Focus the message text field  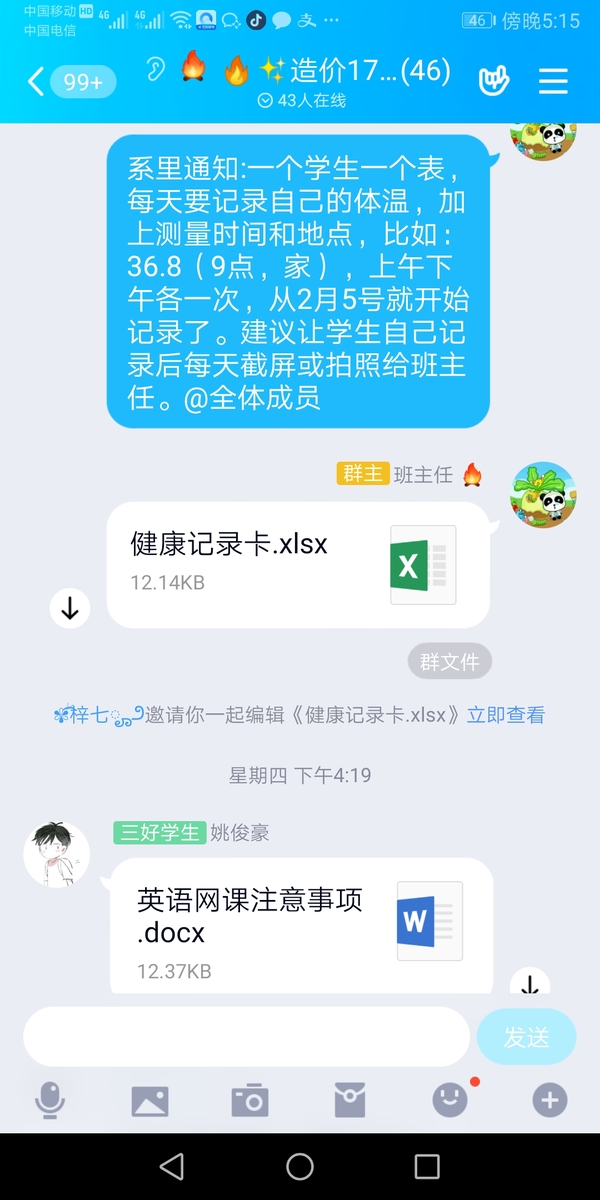246,1037
